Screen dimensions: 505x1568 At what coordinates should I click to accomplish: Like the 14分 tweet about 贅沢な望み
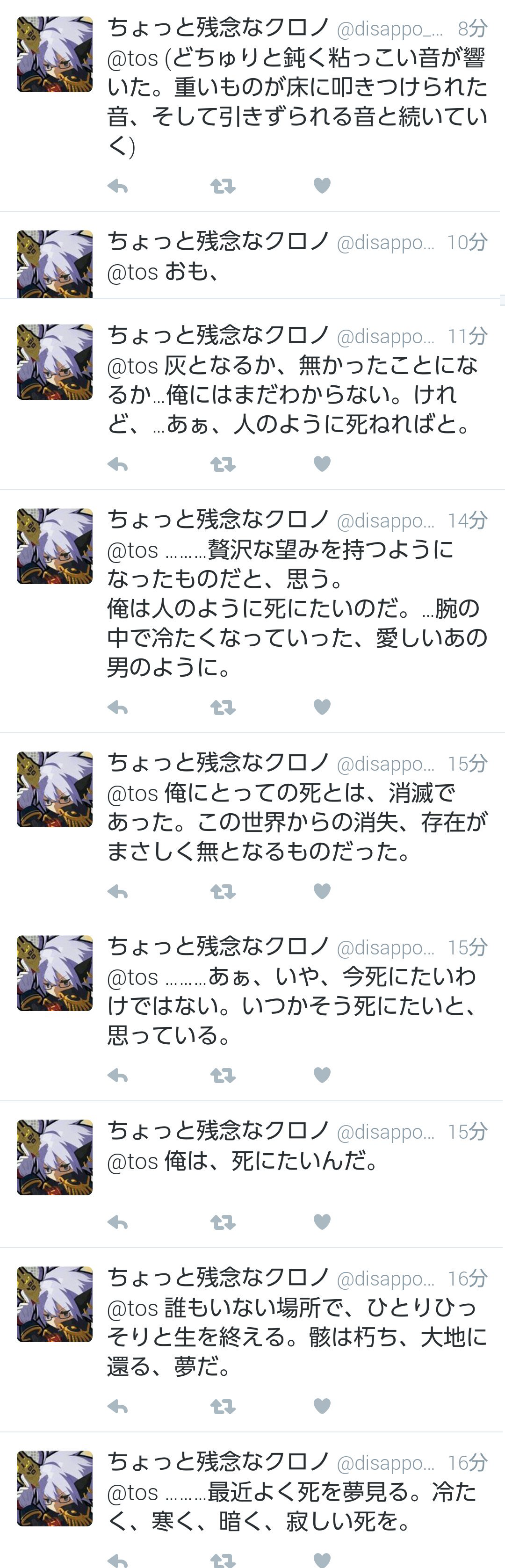click(322, 707)
